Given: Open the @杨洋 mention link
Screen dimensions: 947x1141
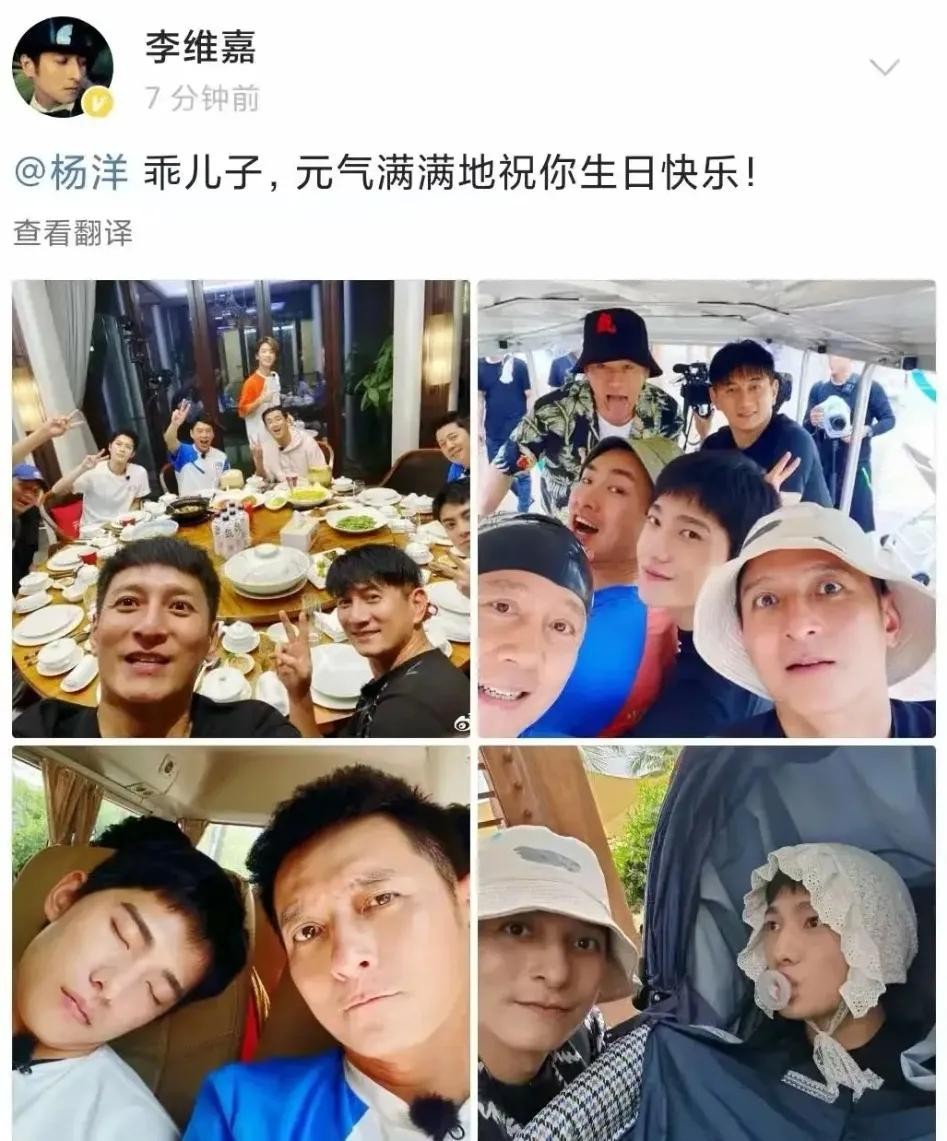Looking at the screenshot, I should (x=72, y=174).
